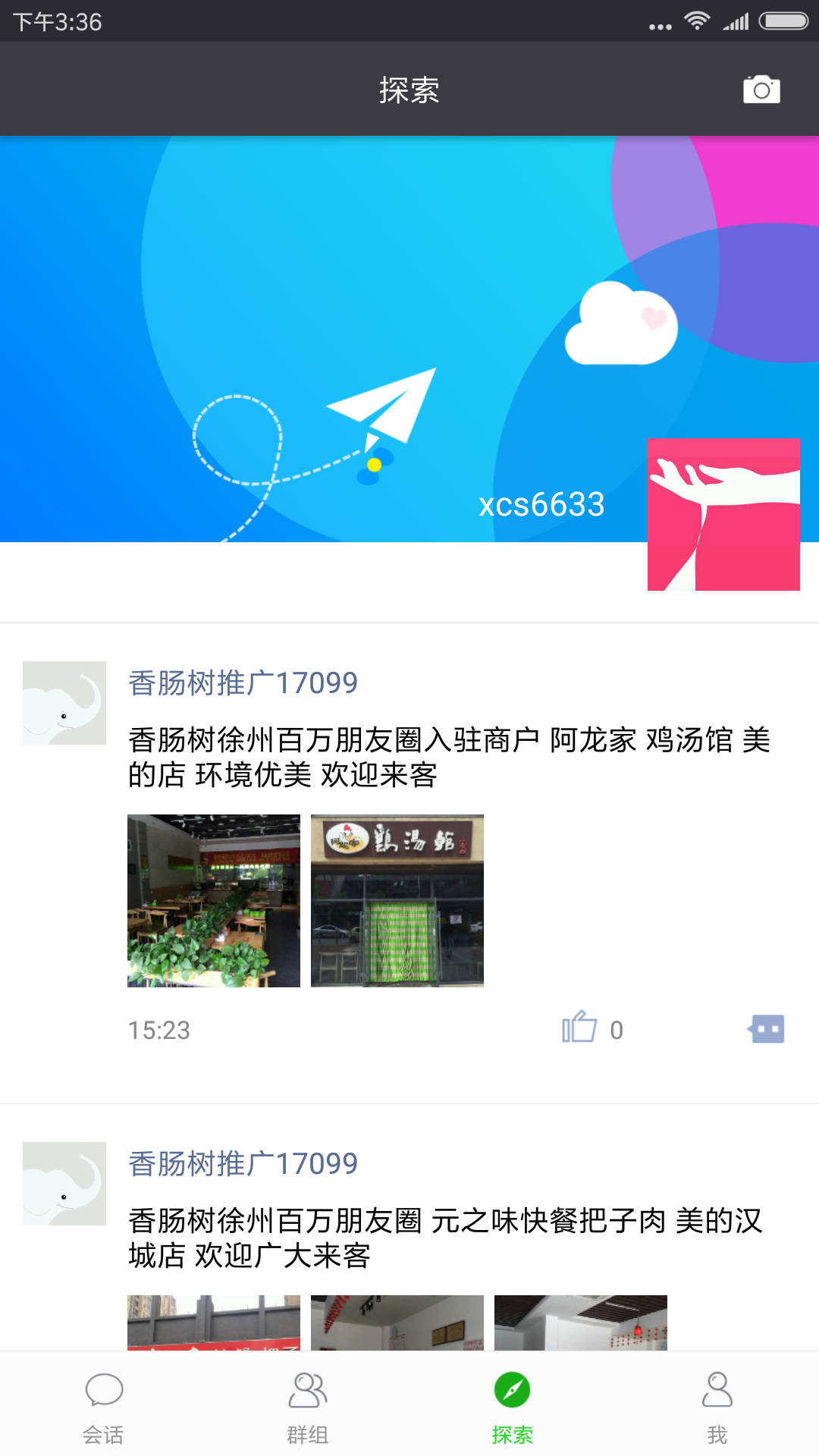Click the elephant avatar on first post
Image resolution: width=819 pixels, height=1456 pixels.
pos(64,701)
